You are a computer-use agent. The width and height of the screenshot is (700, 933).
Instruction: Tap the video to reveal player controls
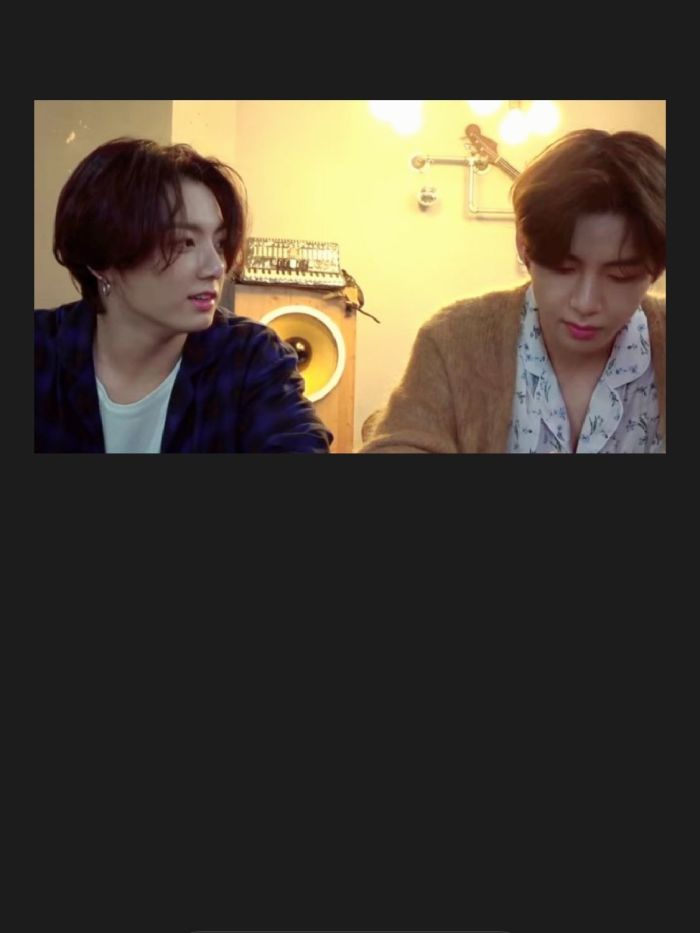(x=350, y=276)
